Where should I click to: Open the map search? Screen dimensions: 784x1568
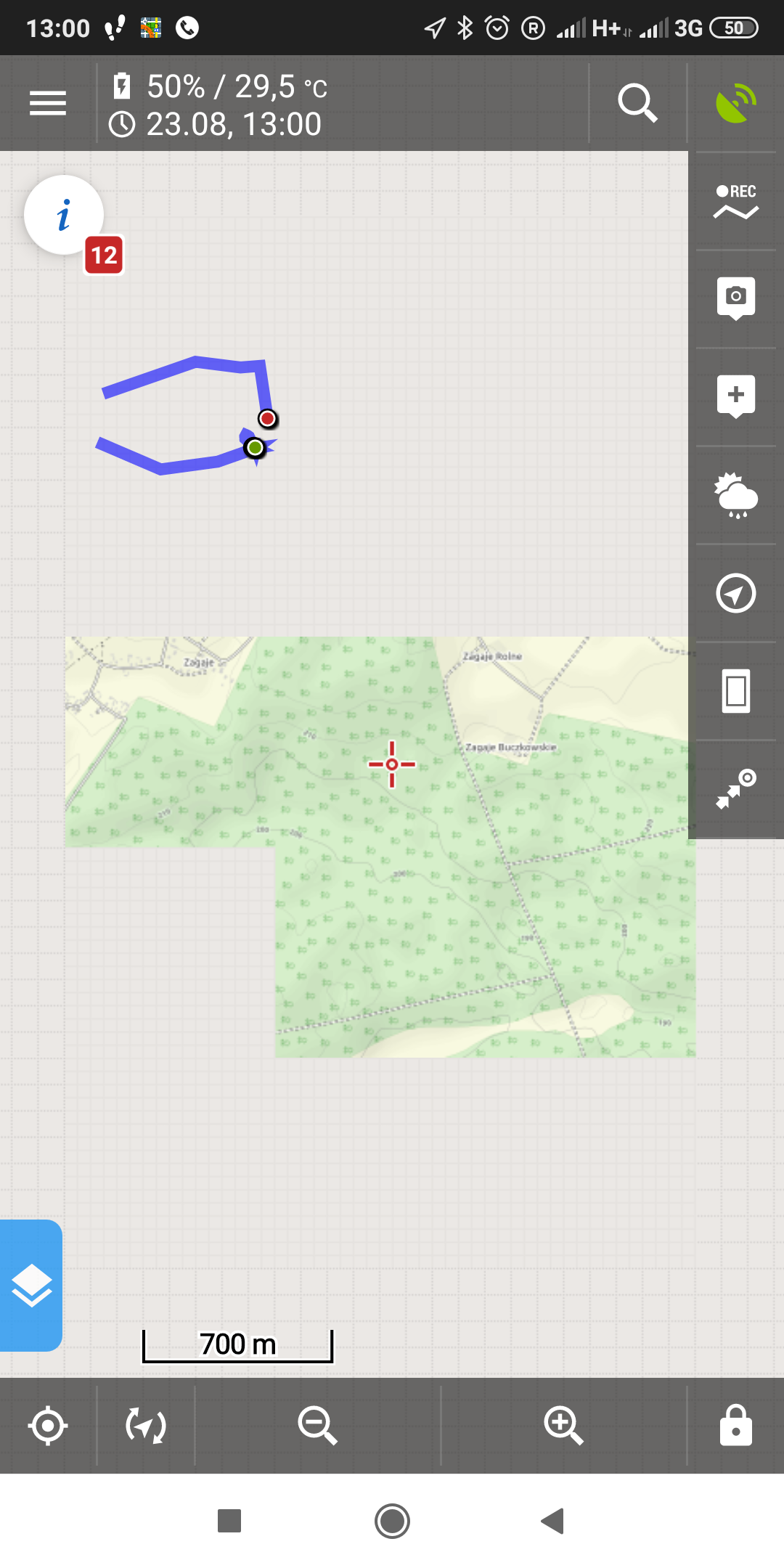click(637, 102)
